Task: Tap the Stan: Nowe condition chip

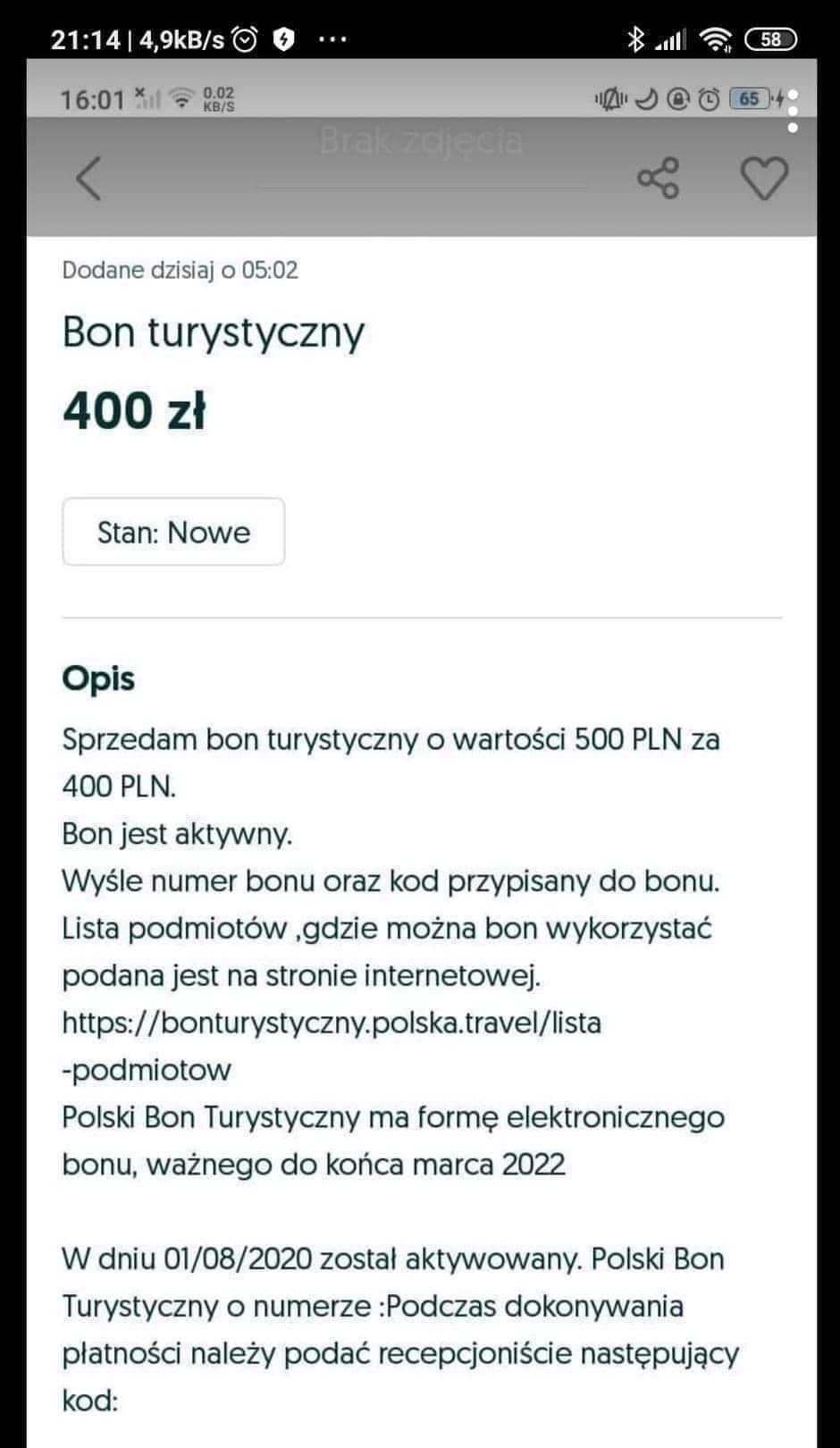Action: pos(172,532)
